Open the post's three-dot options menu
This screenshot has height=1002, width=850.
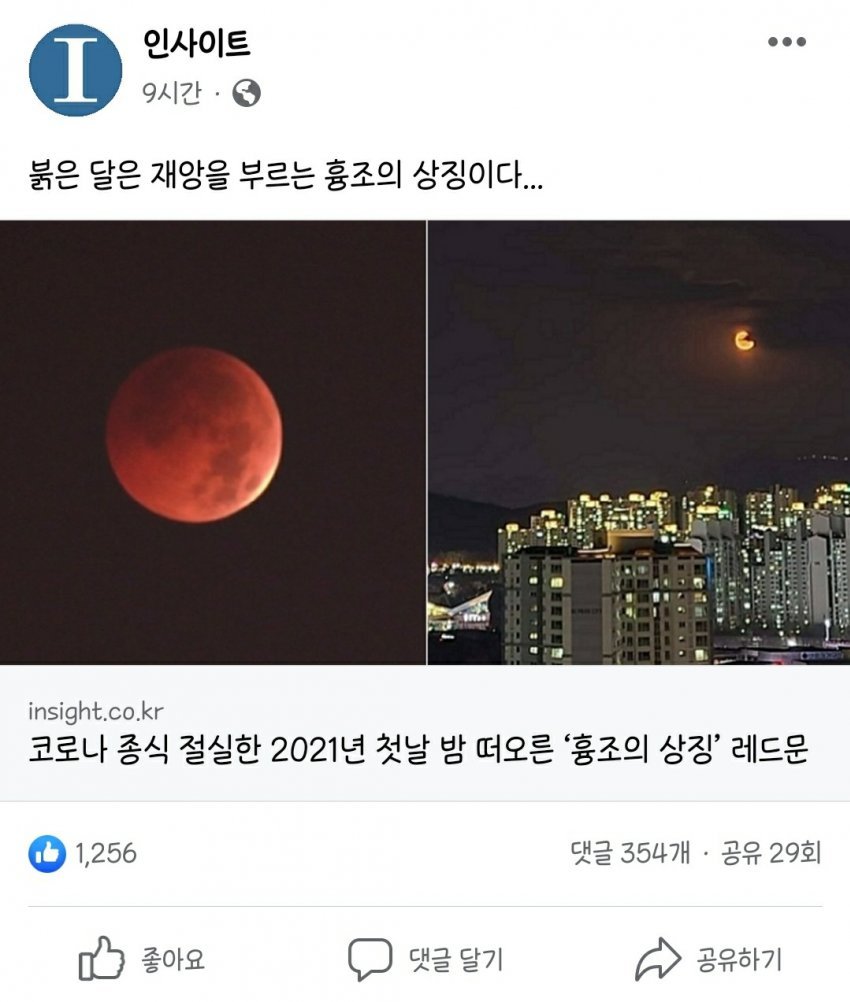click(x=786, y=42)
